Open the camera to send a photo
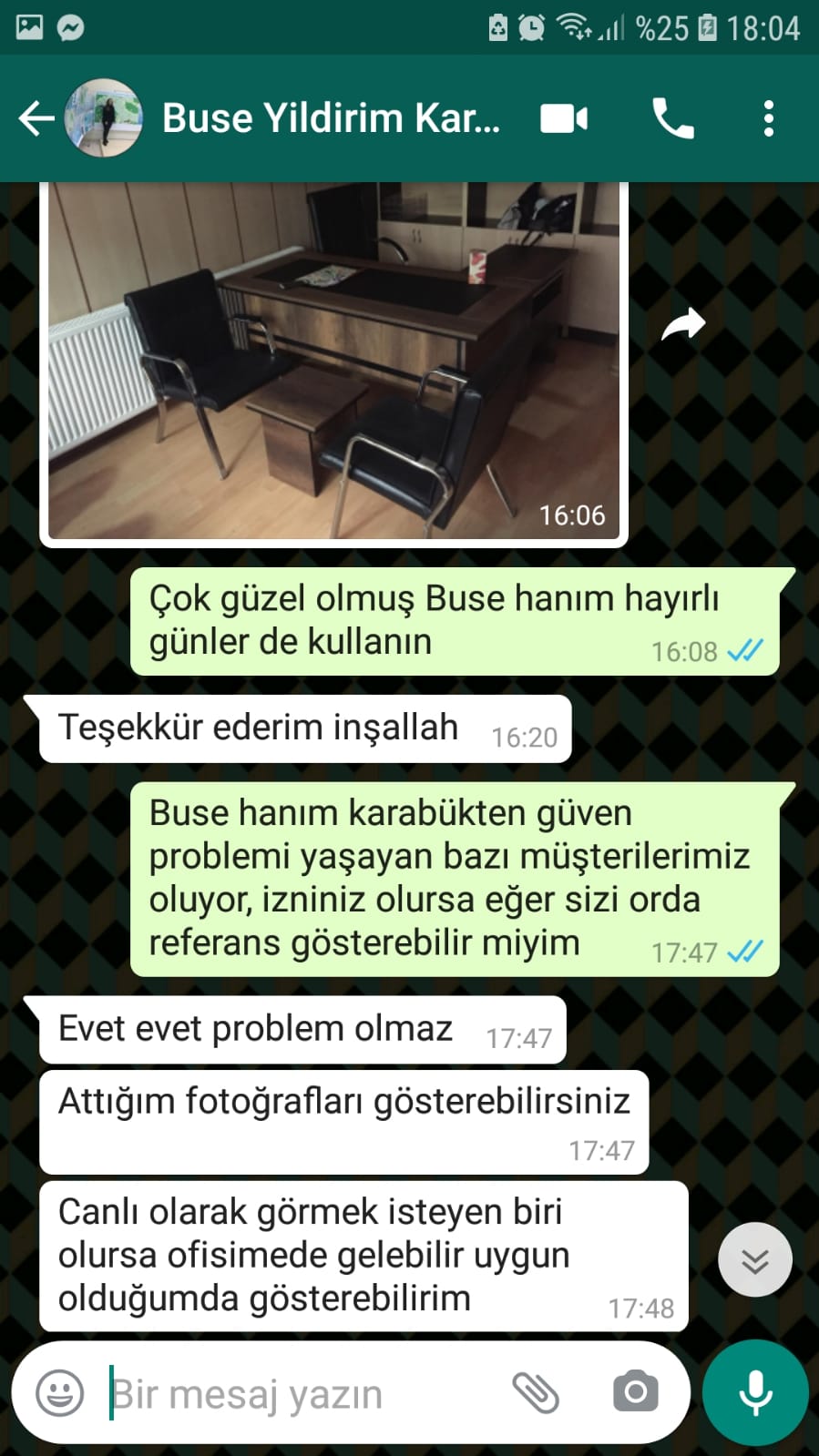819x1456 pixels. (635, 1392)
